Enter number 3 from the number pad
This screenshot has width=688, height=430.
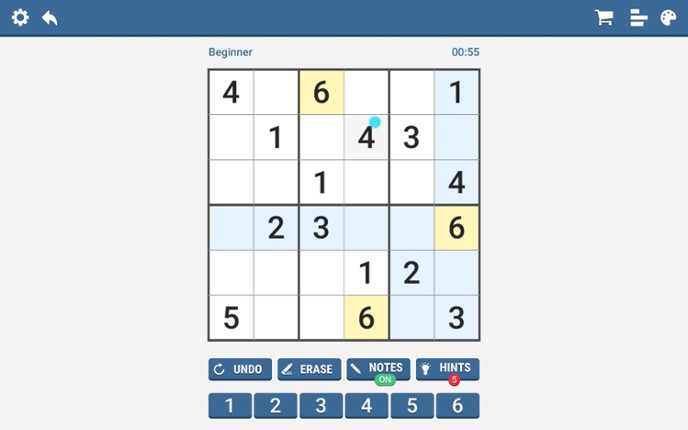[x=321, y=405]
